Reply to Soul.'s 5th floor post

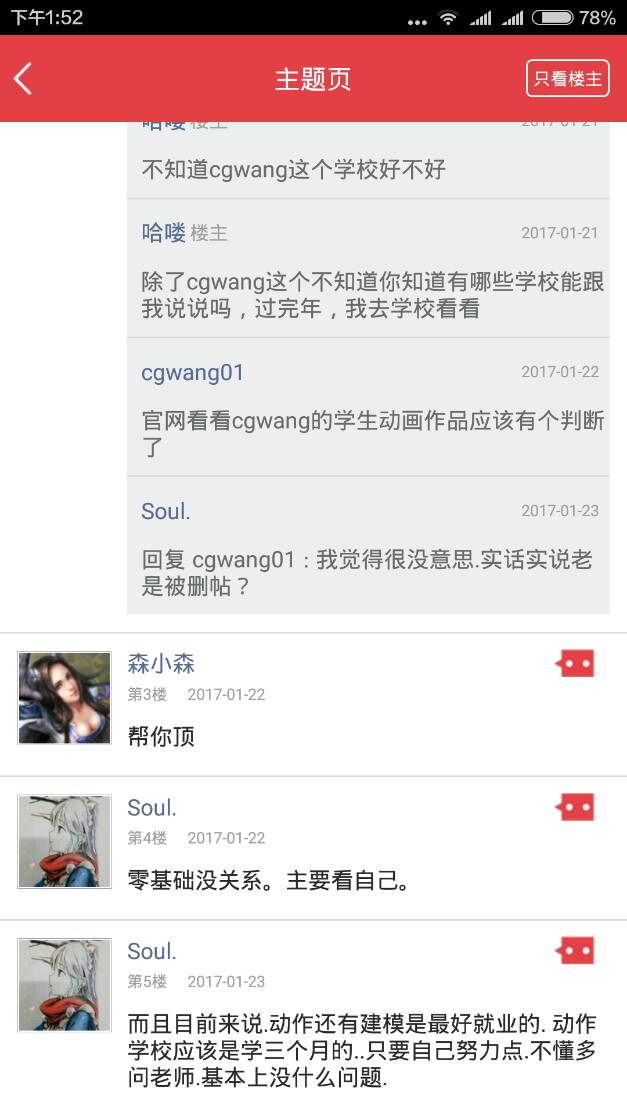pos(576,950)
